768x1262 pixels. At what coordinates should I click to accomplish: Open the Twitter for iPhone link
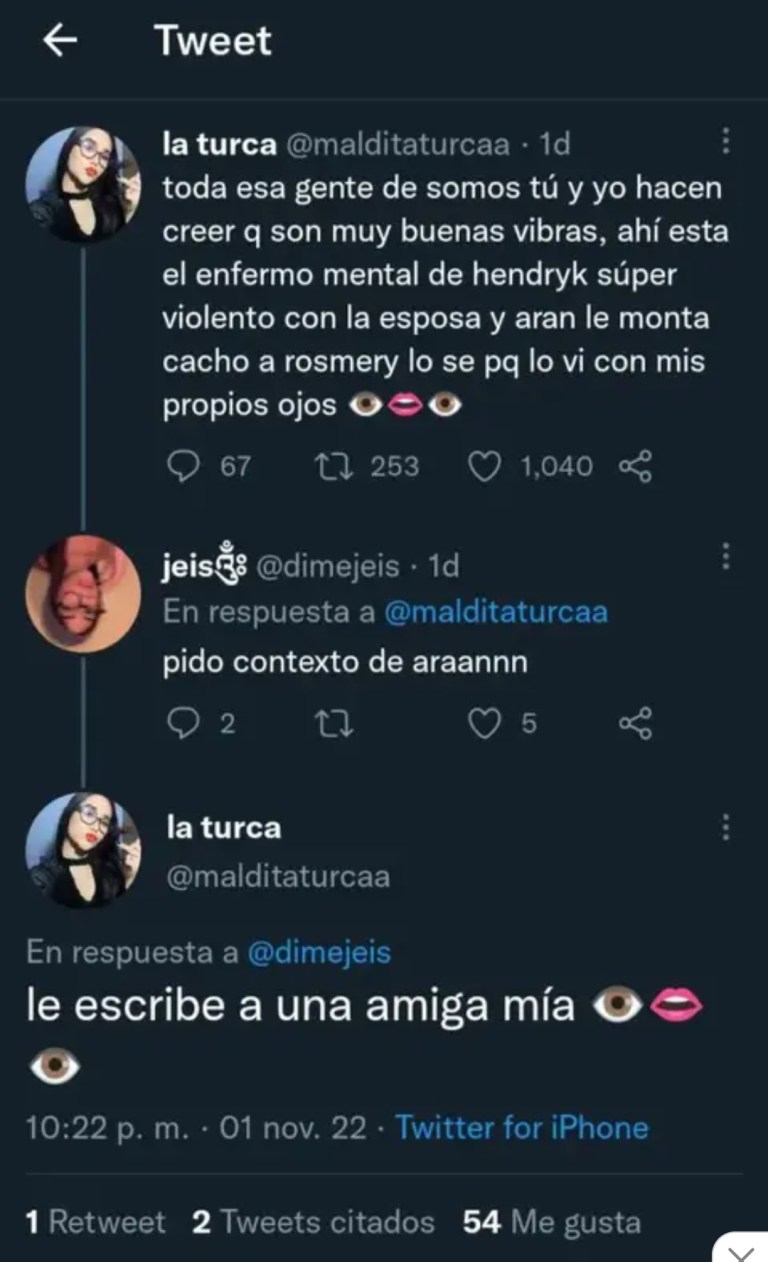click(522, 1128)
